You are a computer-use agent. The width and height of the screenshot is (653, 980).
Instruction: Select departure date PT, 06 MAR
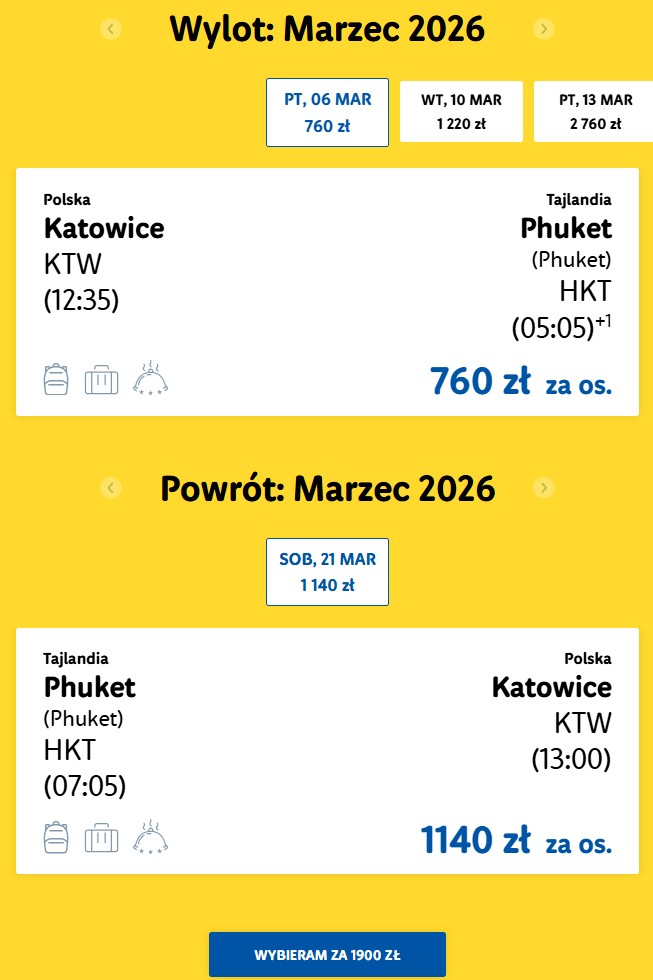point(327,112)
